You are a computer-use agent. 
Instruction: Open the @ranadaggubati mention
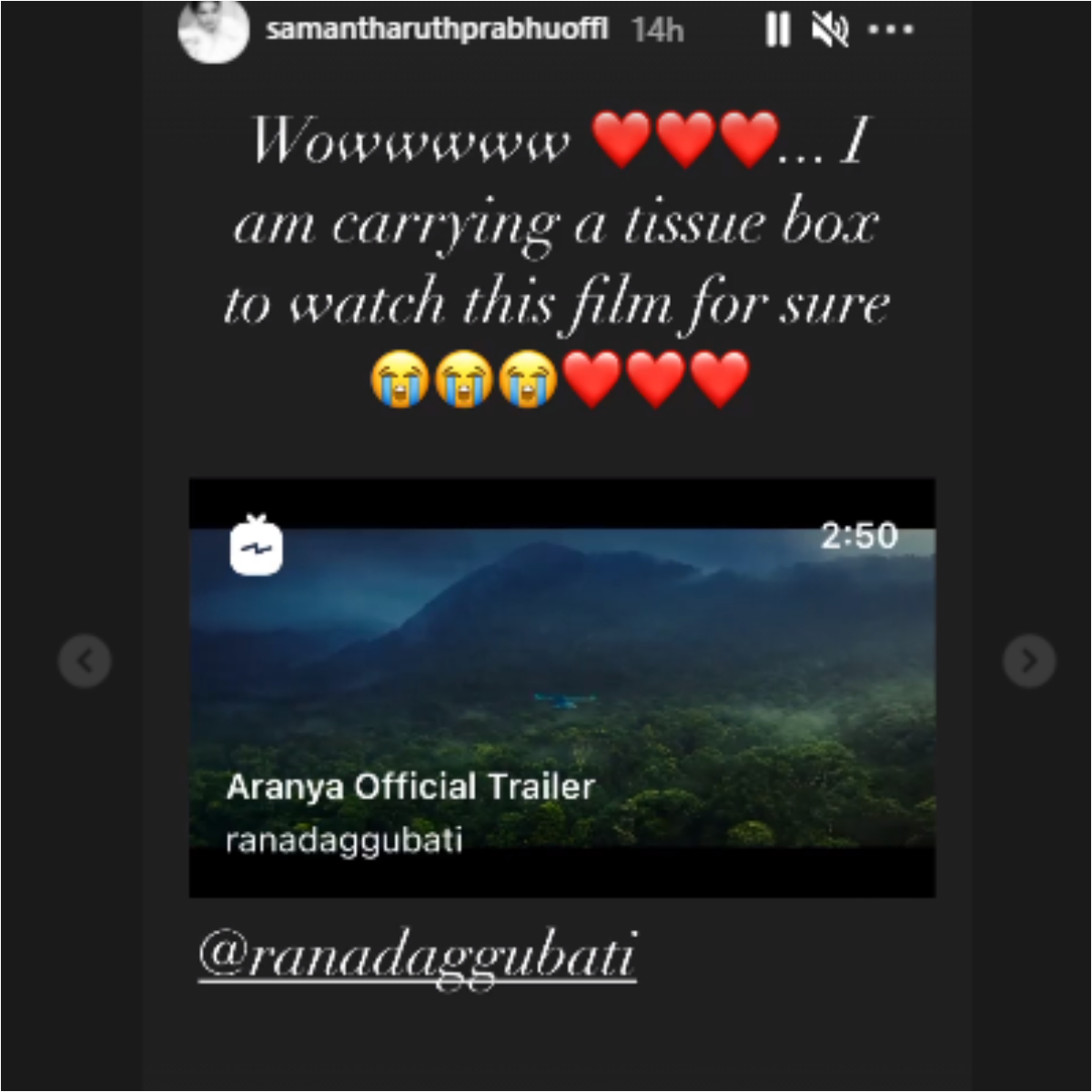tap(417, 956)
